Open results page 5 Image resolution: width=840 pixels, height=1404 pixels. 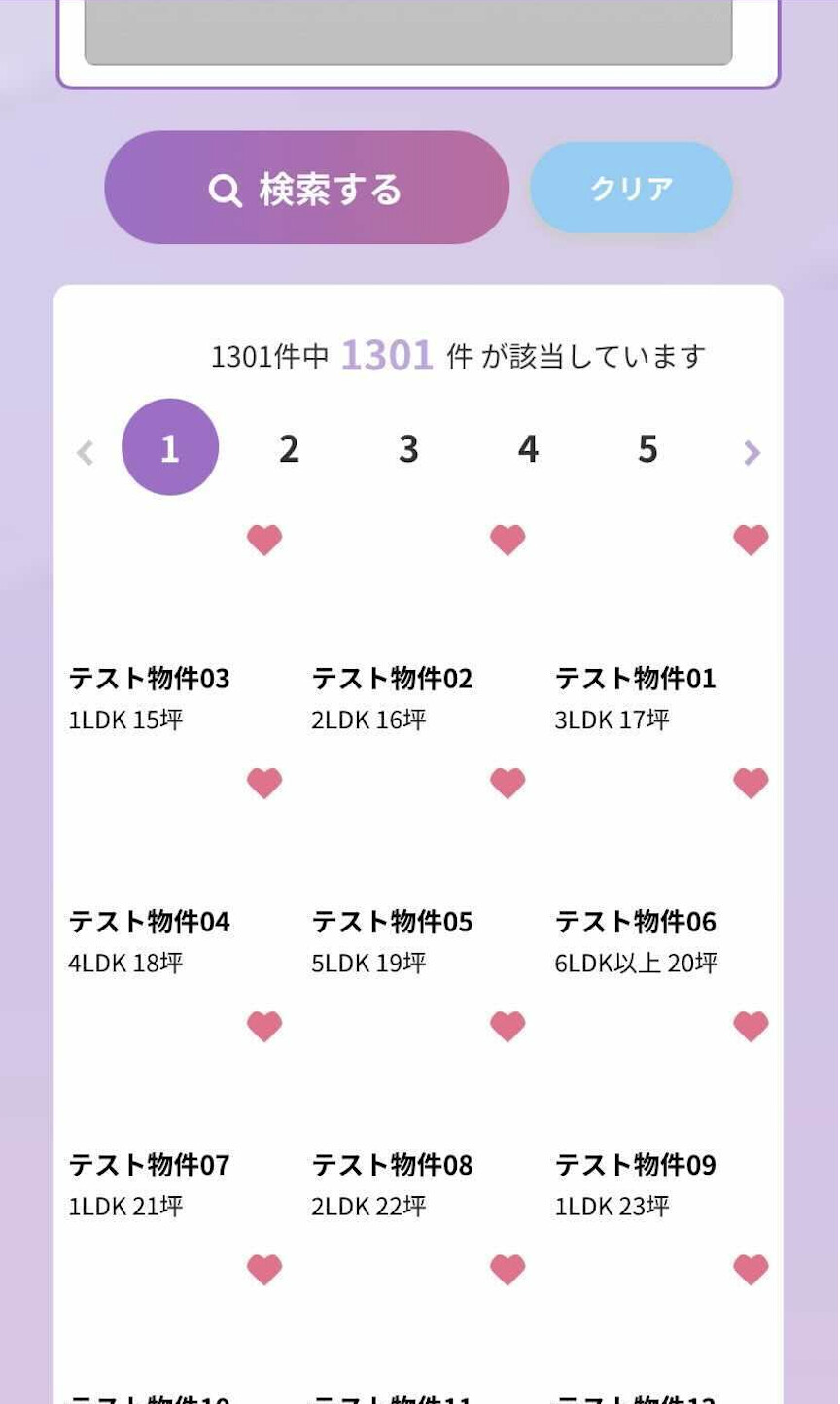pos(647,448)
